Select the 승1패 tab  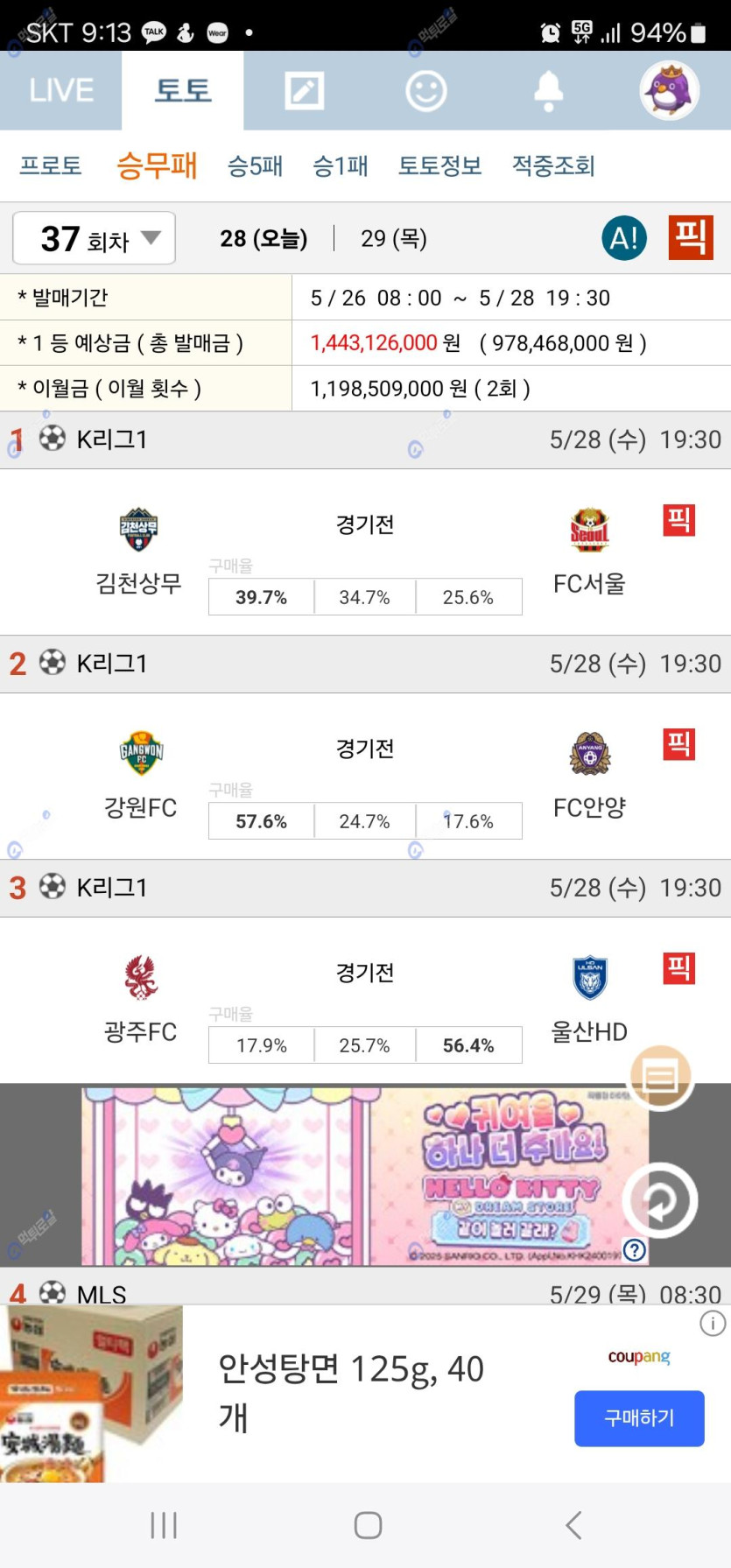(x=341, y=165)
